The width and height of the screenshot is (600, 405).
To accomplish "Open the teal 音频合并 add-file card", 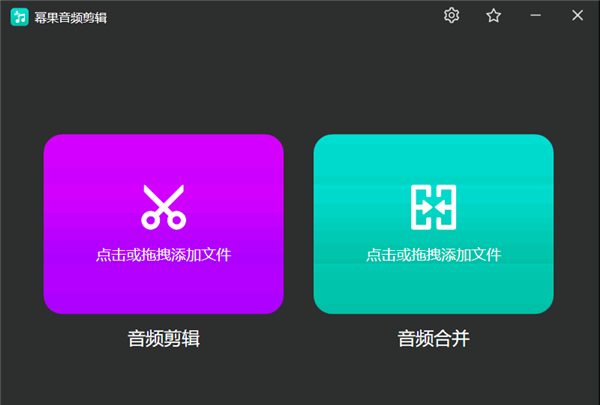I will coord(433,223).
